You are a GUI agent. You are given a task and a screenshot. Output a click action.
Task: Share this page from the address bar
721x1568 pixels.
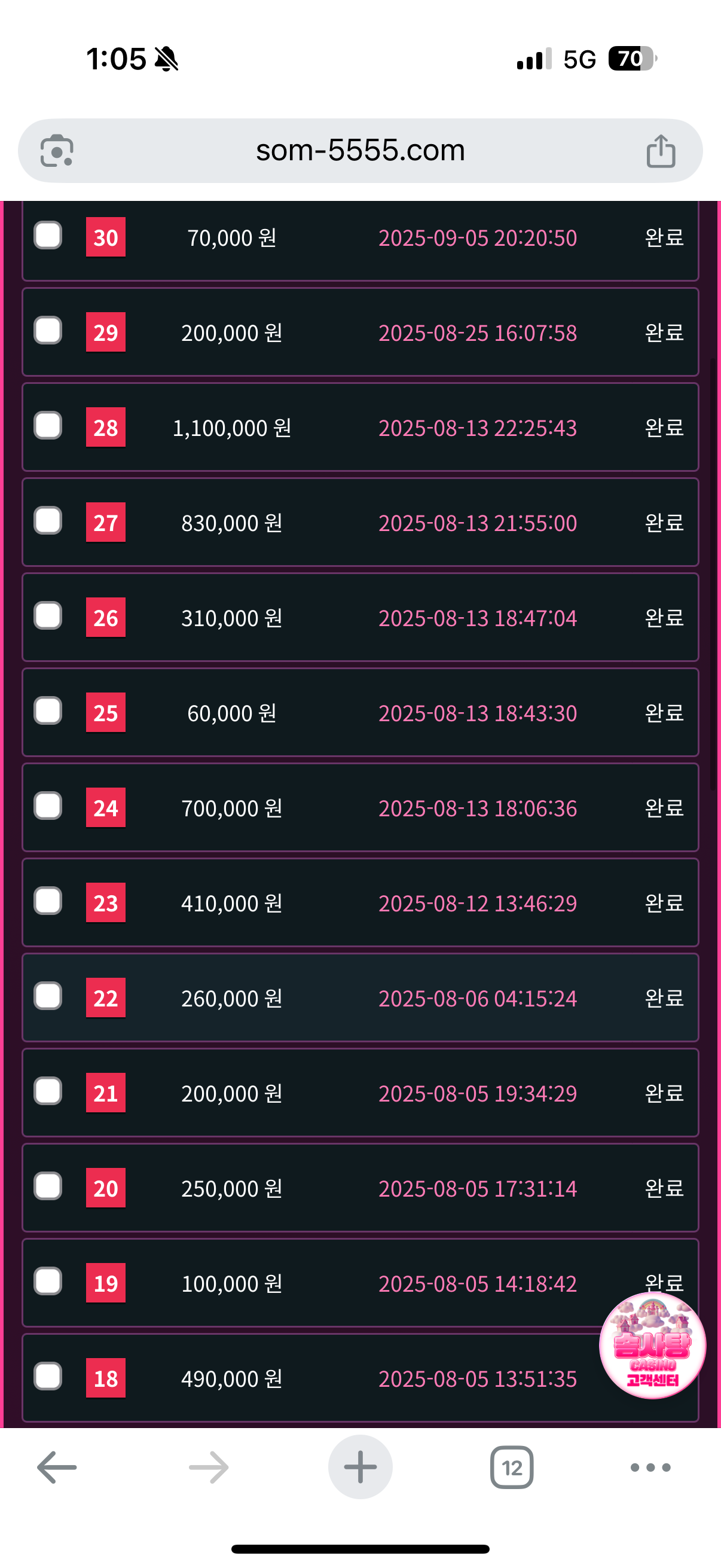pyautogui.click(x=661, y=151)
